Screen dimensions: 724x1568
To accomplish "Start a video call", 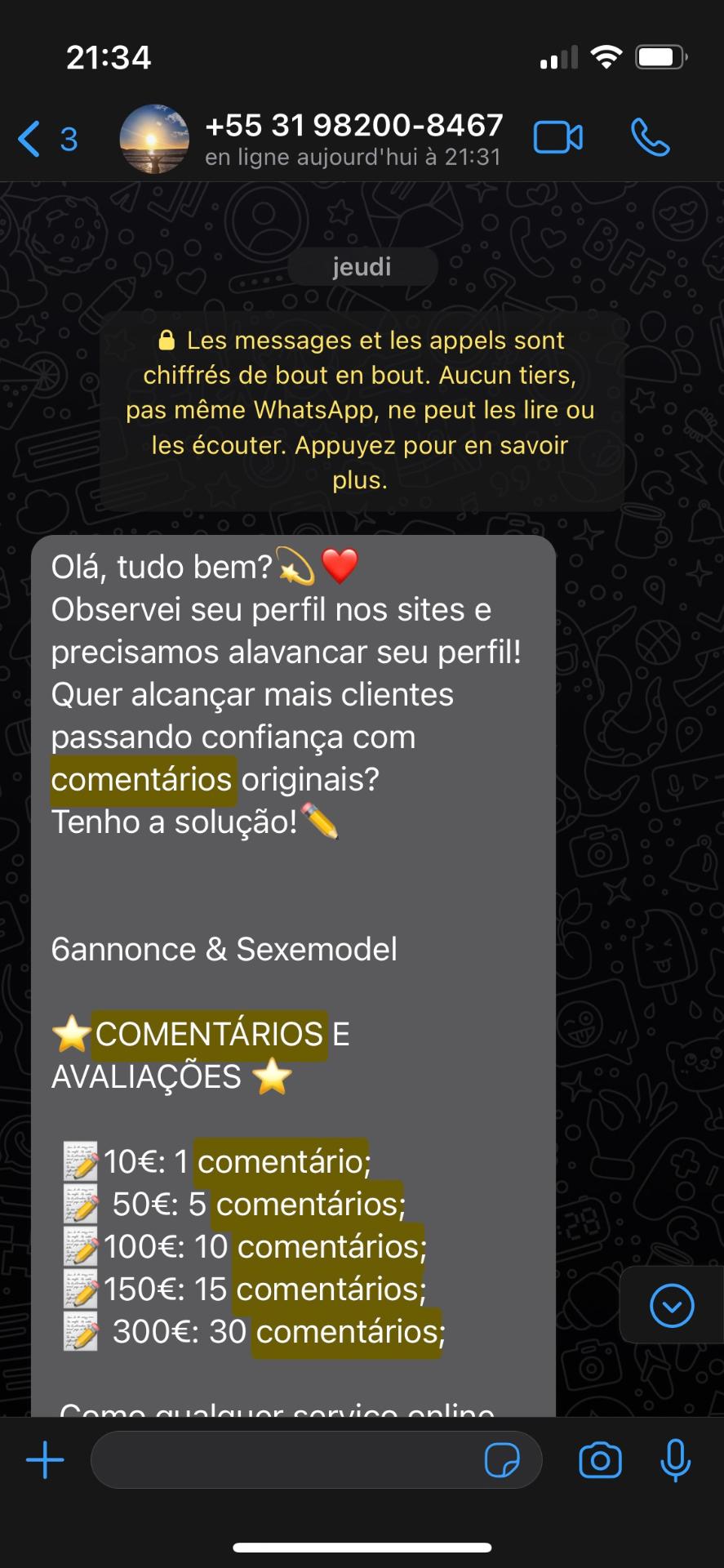I will tap(558, 138).
